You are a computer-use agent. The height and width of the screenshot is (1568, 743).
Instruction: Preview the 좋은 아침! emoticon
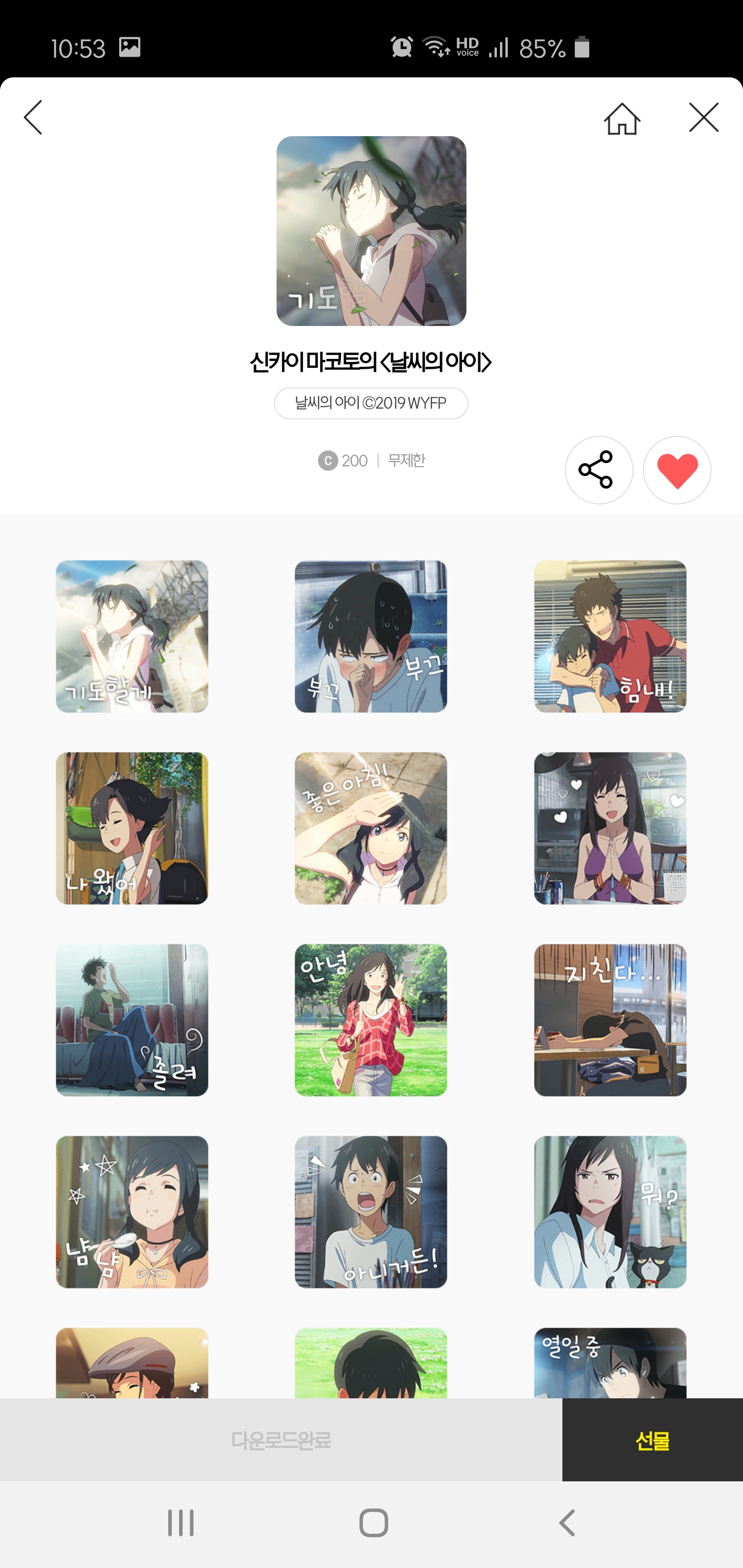pos(371,828)
